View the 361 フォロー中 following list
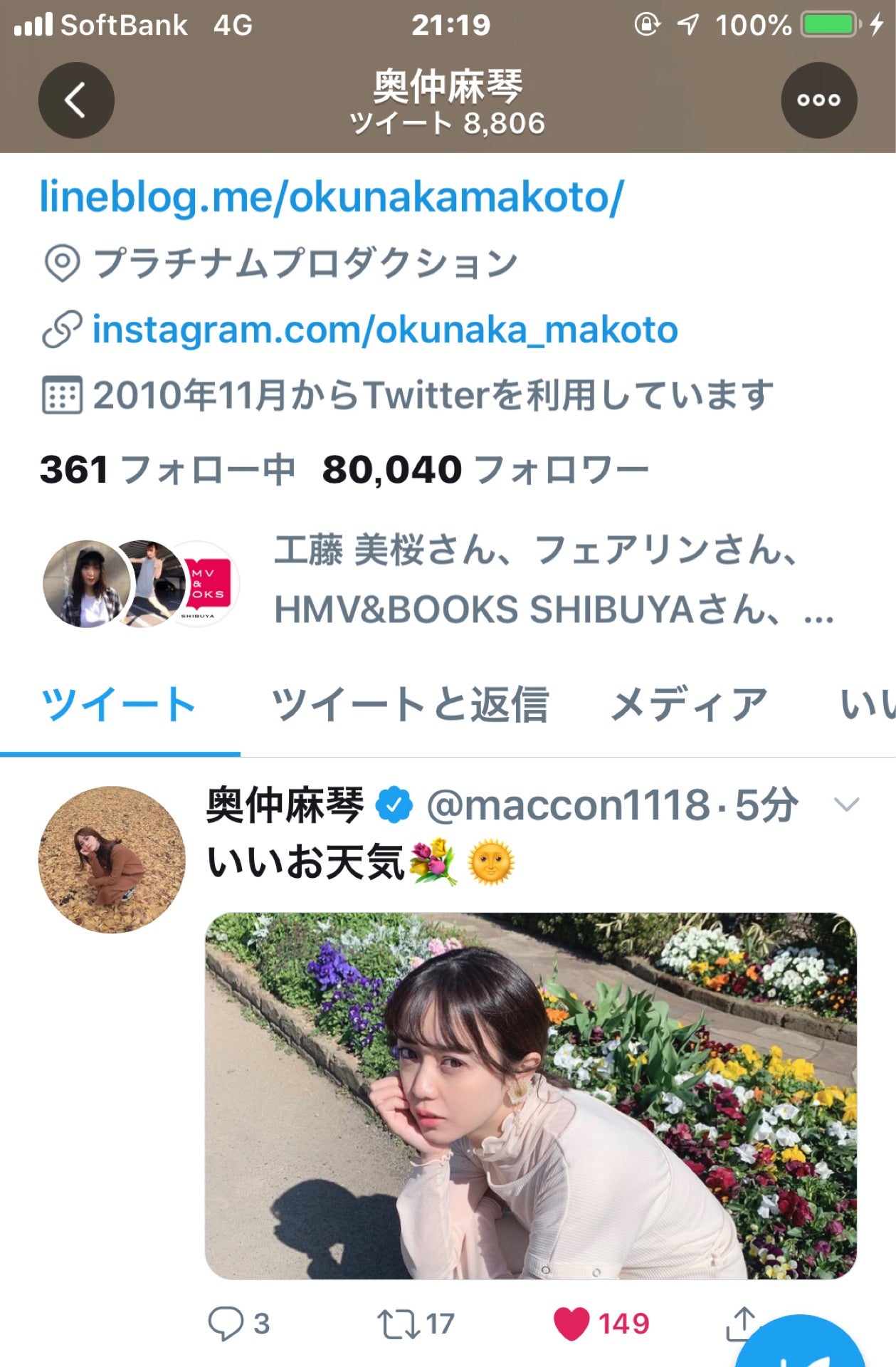The width and height of the screenshot is (896, 1367). tap(167, 470)
